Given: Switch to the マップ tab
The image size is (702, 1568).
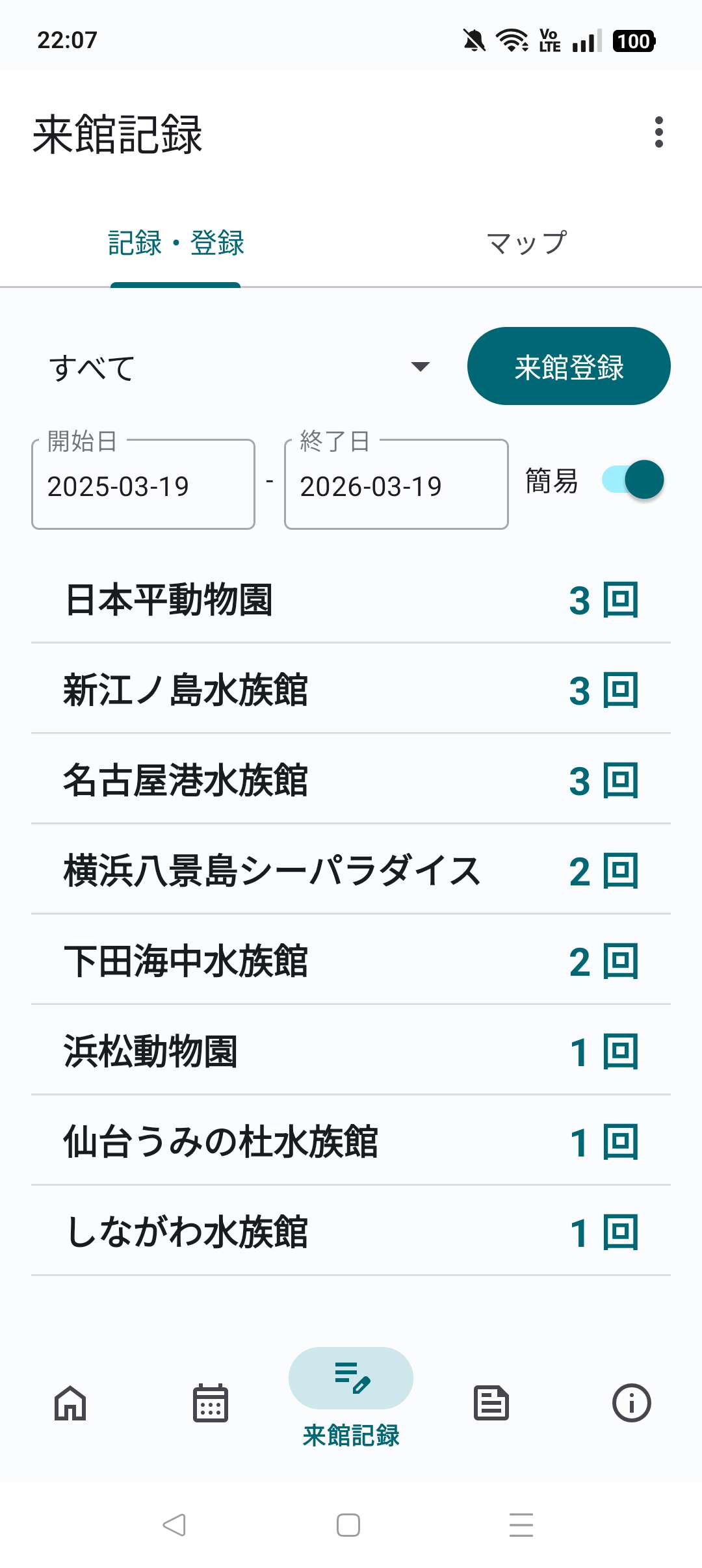Looking at the screenshot, I should tap(525, 243).
